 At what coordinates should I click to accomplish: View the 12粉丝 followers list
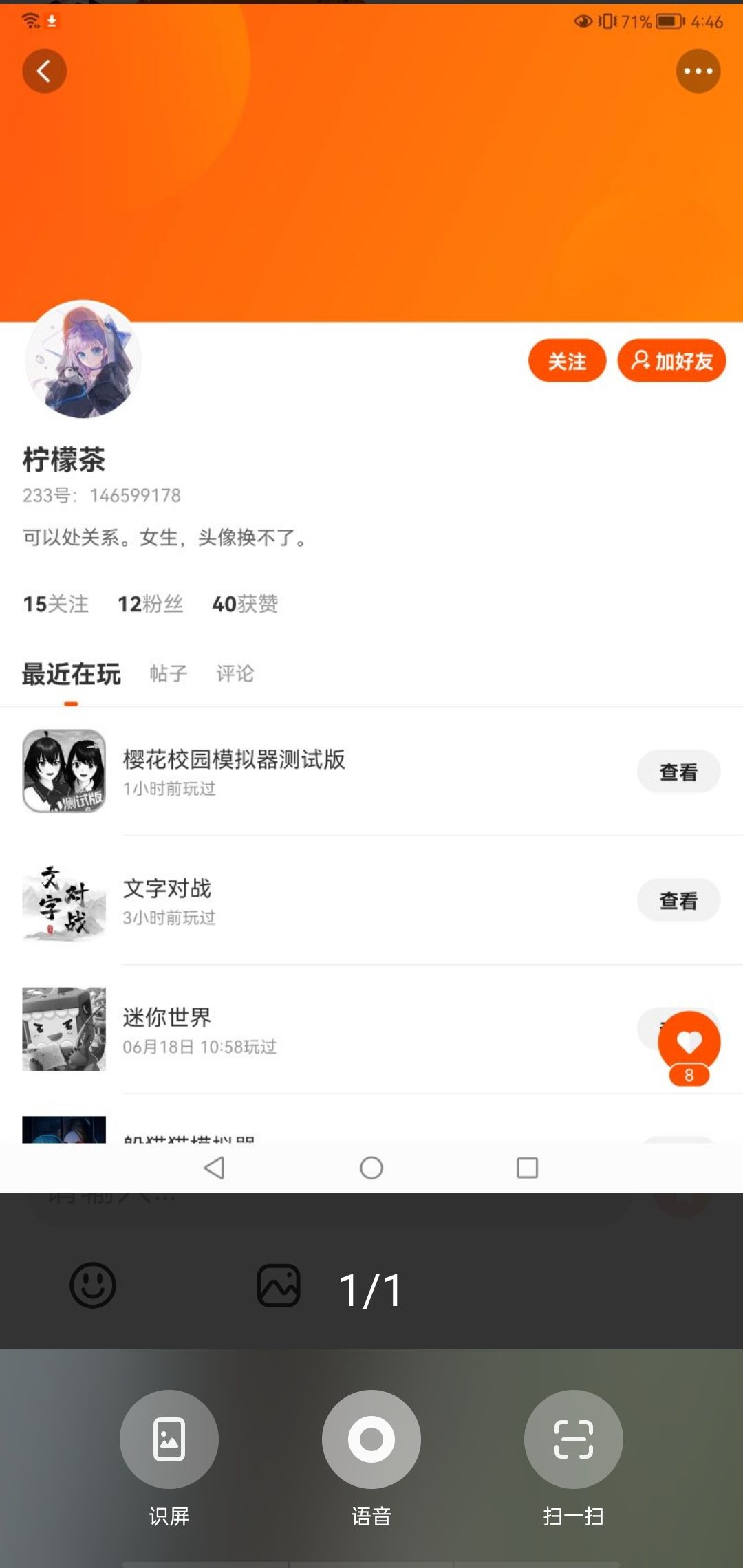coord(150,604)
